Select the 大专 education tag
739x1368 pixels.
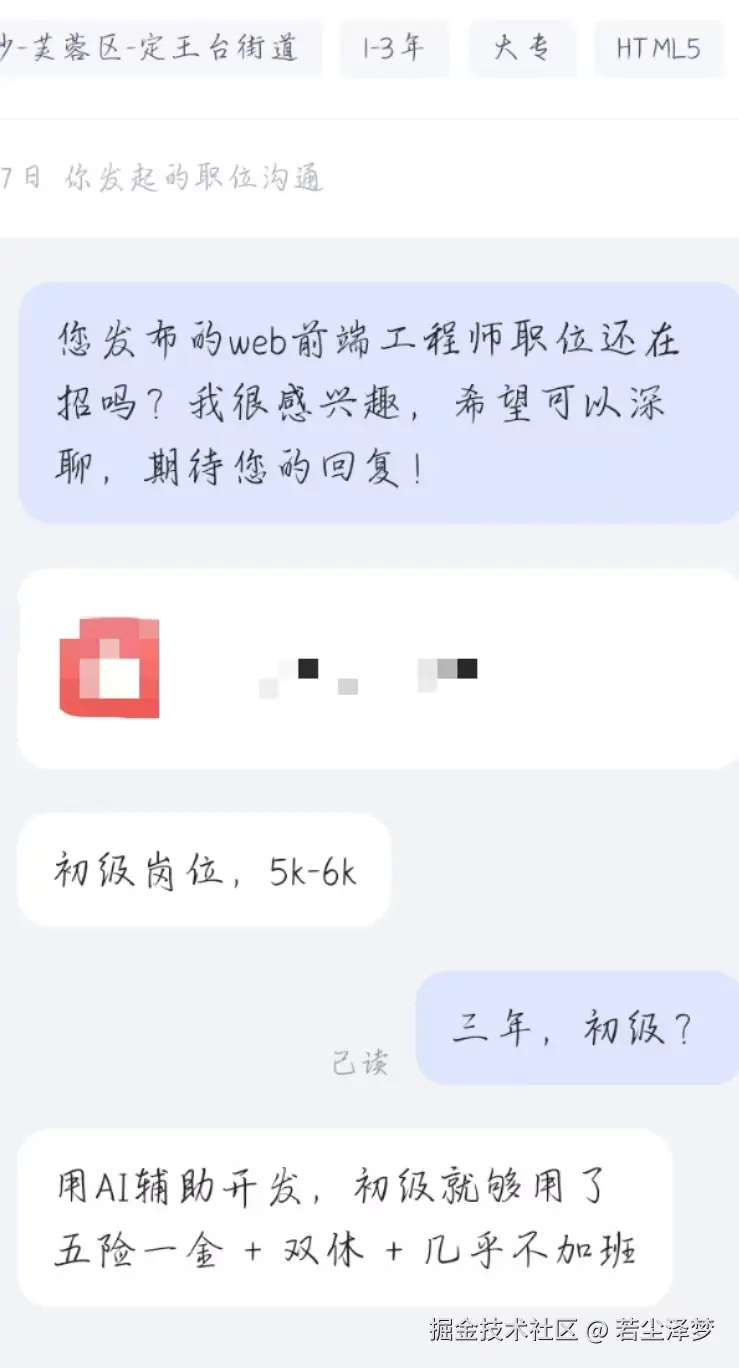click(521, 49)
